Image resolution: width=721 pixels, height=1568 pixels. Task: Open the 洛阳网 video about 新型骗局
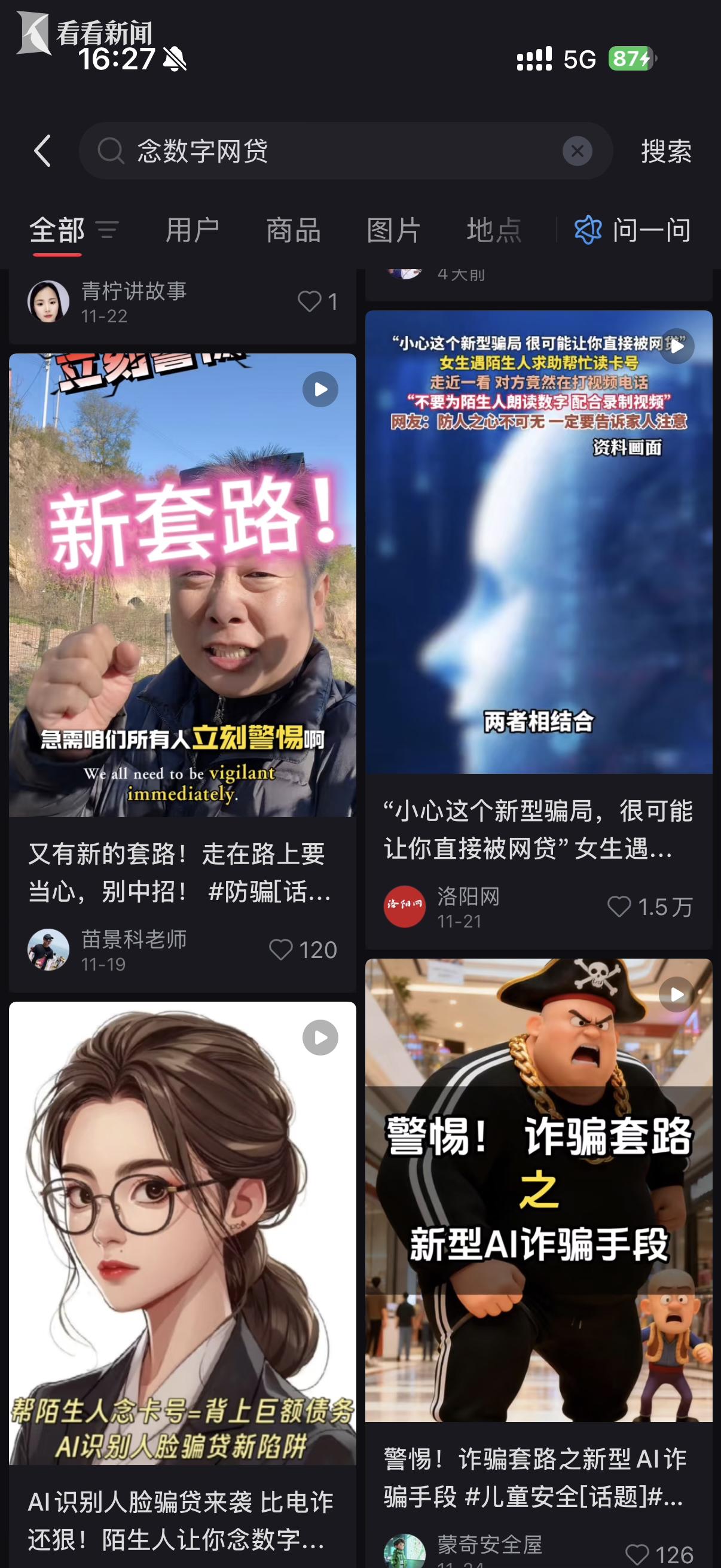(x=539, y=542)
